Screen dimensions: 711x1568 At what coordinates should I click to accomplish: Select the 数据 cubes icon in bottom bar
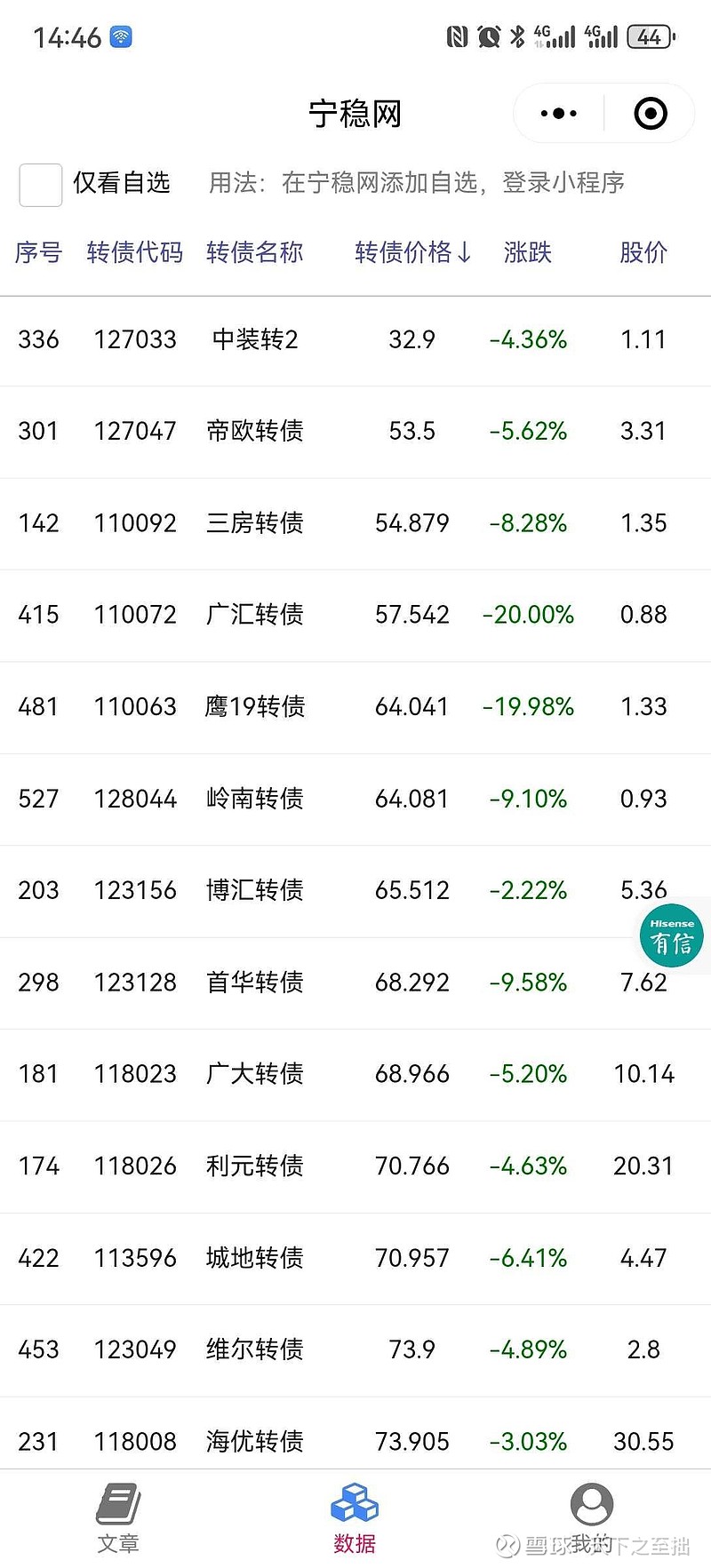click(355, 1503)
